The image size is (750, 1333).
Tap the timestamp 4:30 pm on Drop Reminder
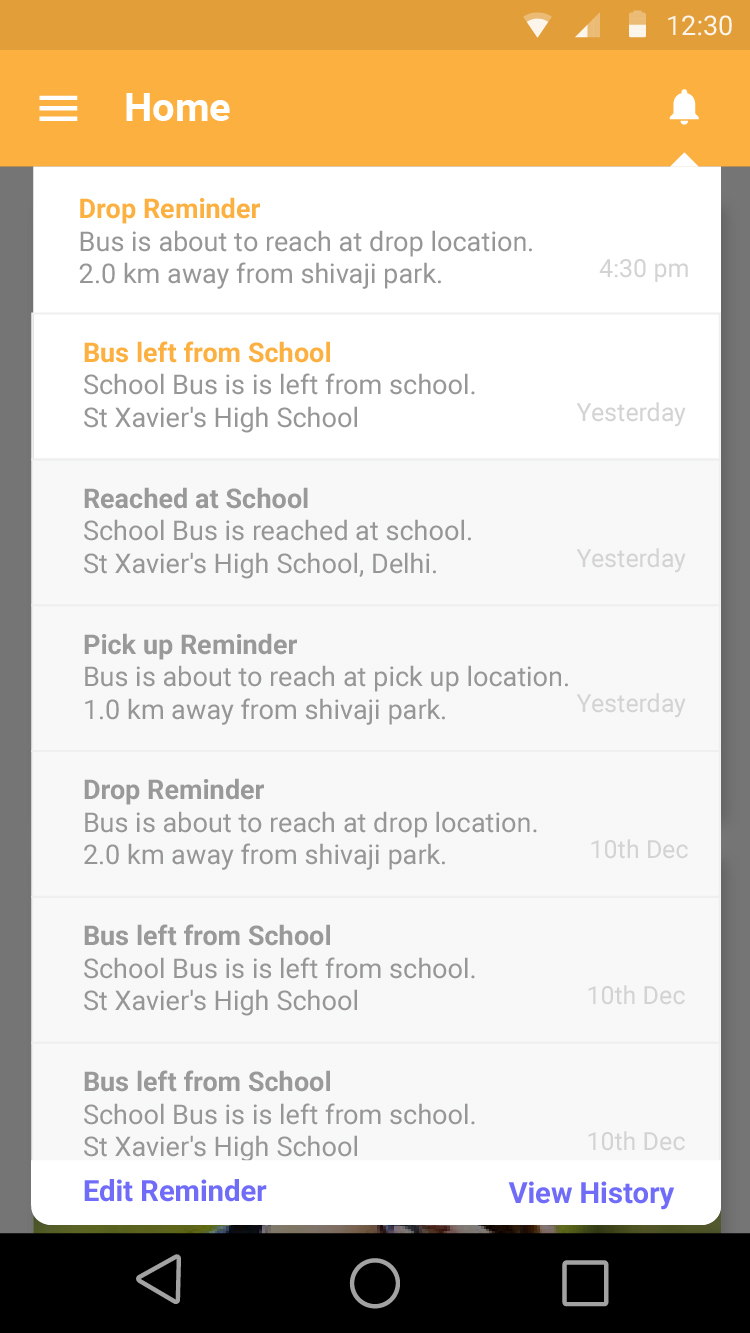tap(643, 268)
